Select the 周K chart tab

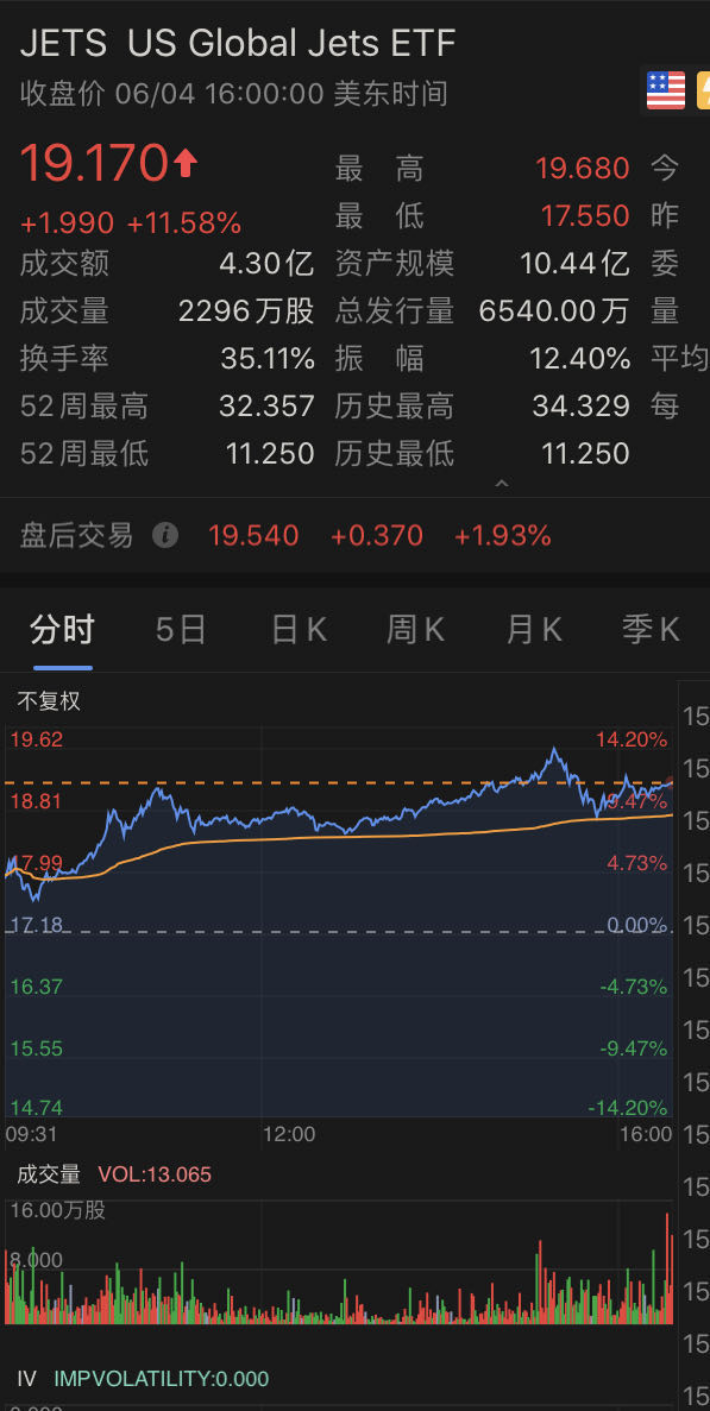pos(415,630)
